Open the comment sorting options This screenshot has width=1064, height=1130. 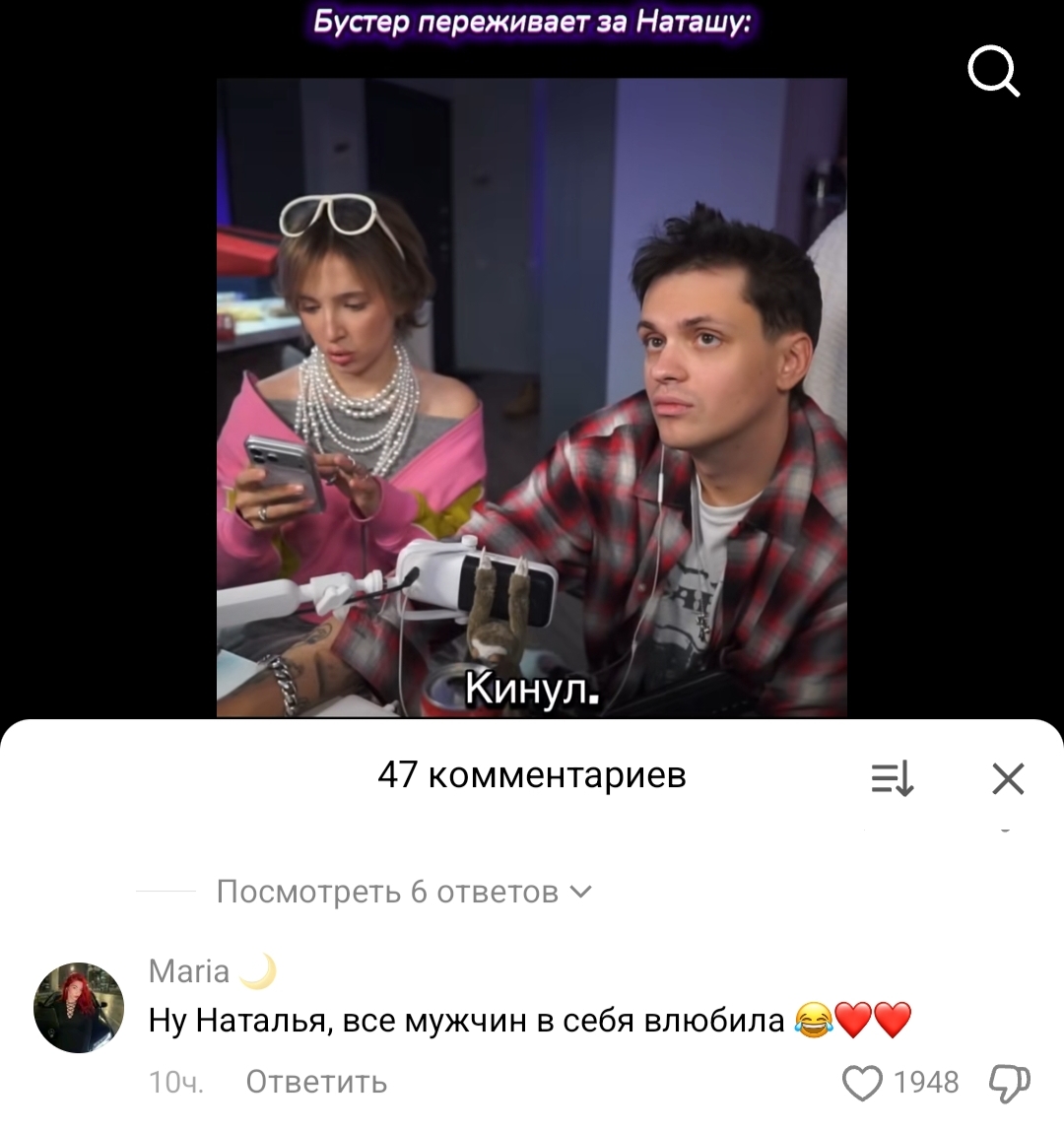tap(893, 778)
